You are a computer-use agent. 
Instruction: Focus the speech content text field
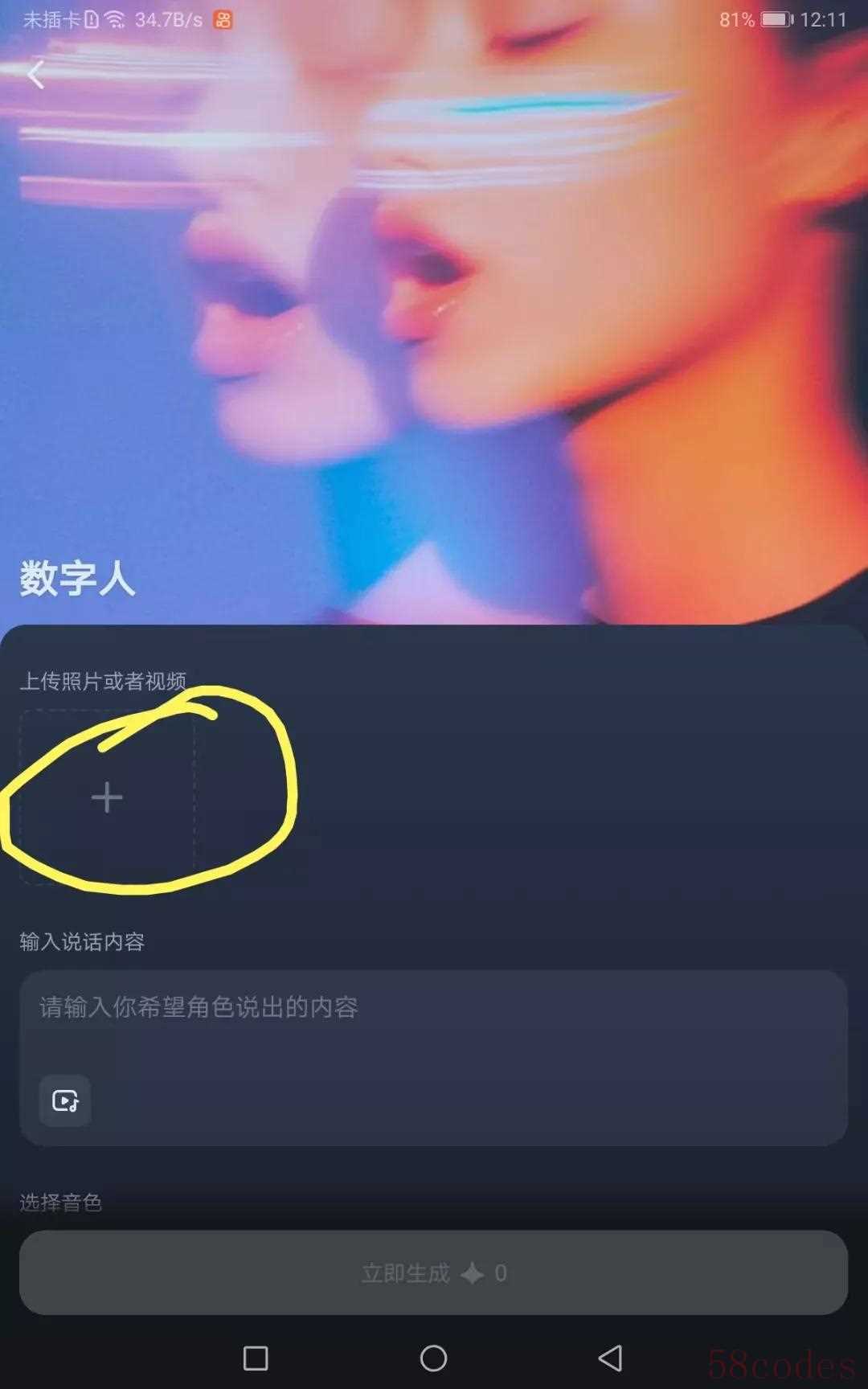click(434, 1021)
